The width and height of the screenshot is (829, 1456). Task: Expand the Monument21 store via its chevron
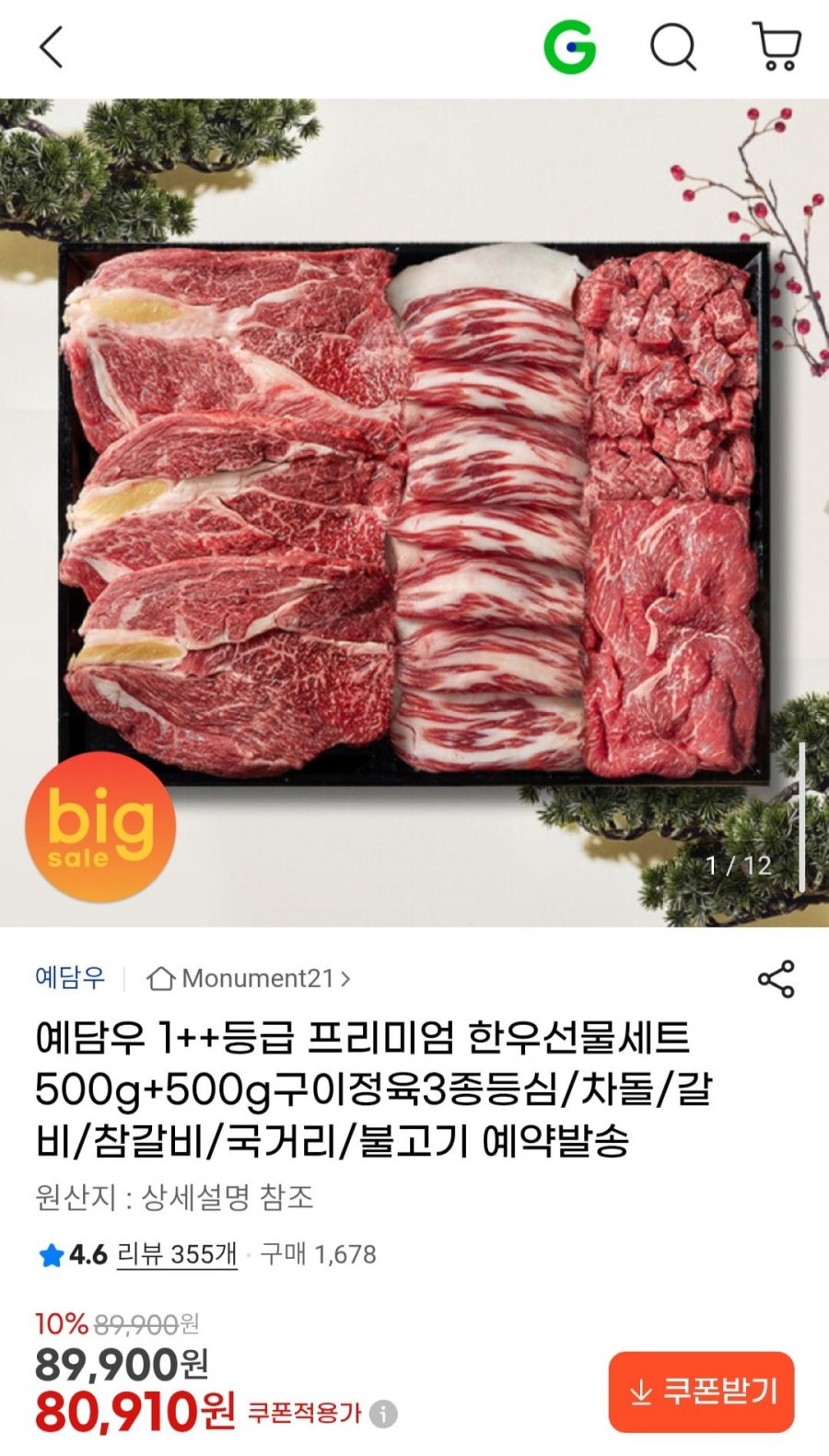(x=344, y=979)
